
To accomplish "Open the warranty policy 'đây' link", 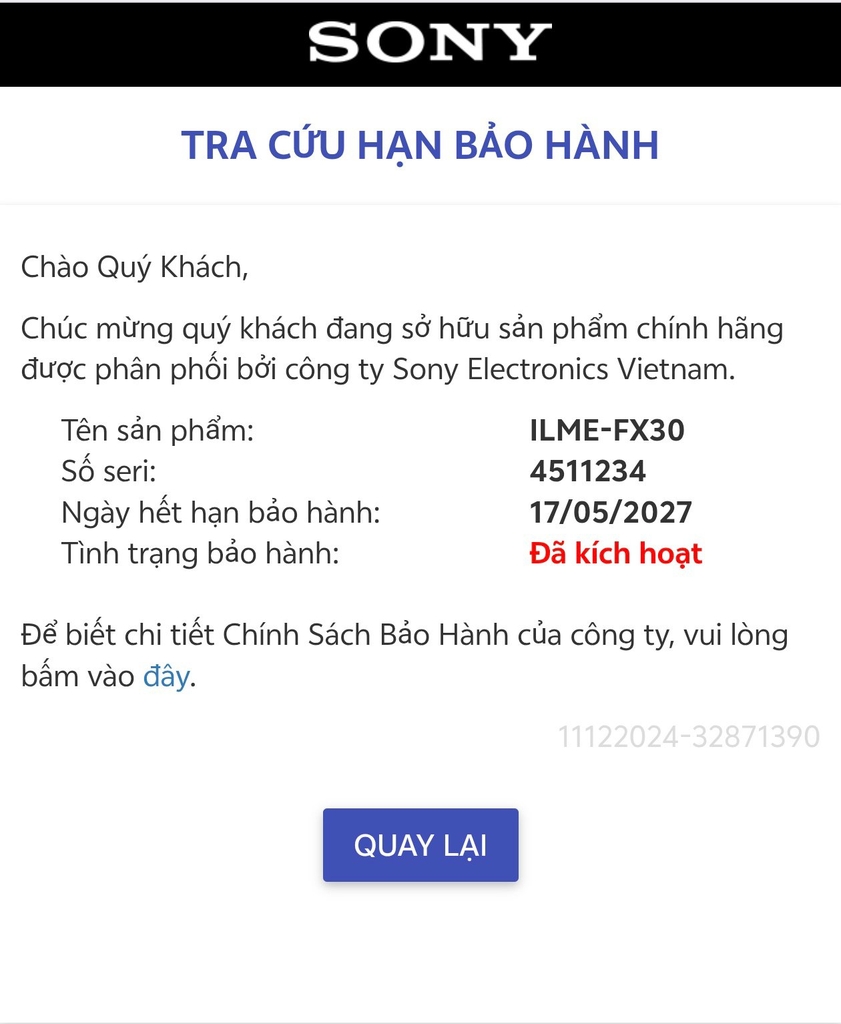I will pyautogui.click(x=166, y=677).
